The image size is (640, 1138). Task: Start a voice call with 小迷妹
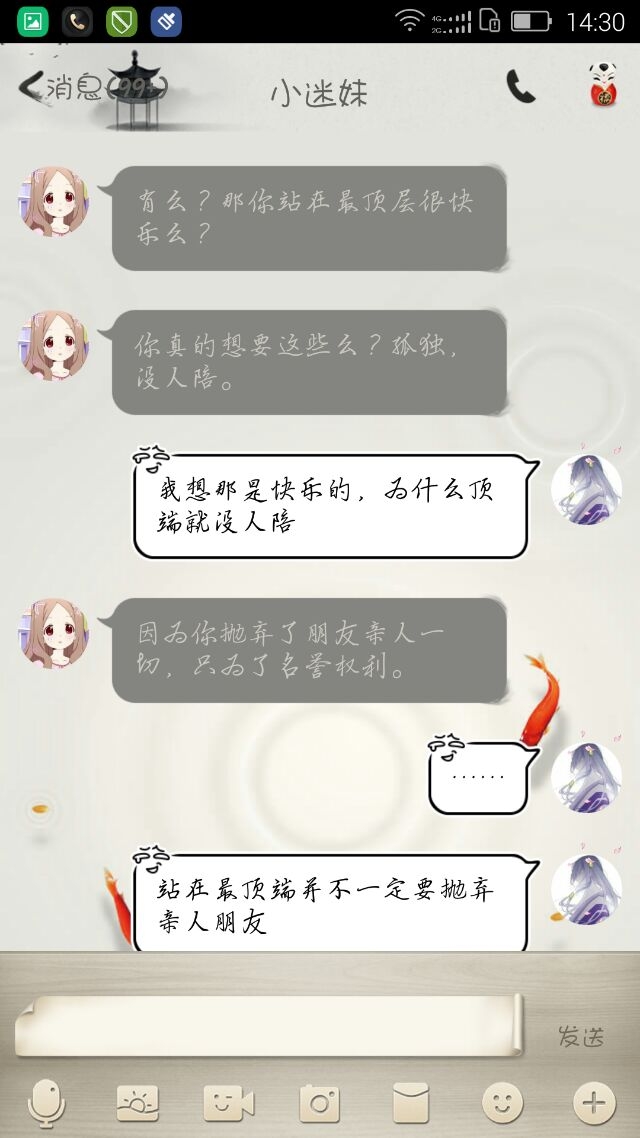point(520,87)
